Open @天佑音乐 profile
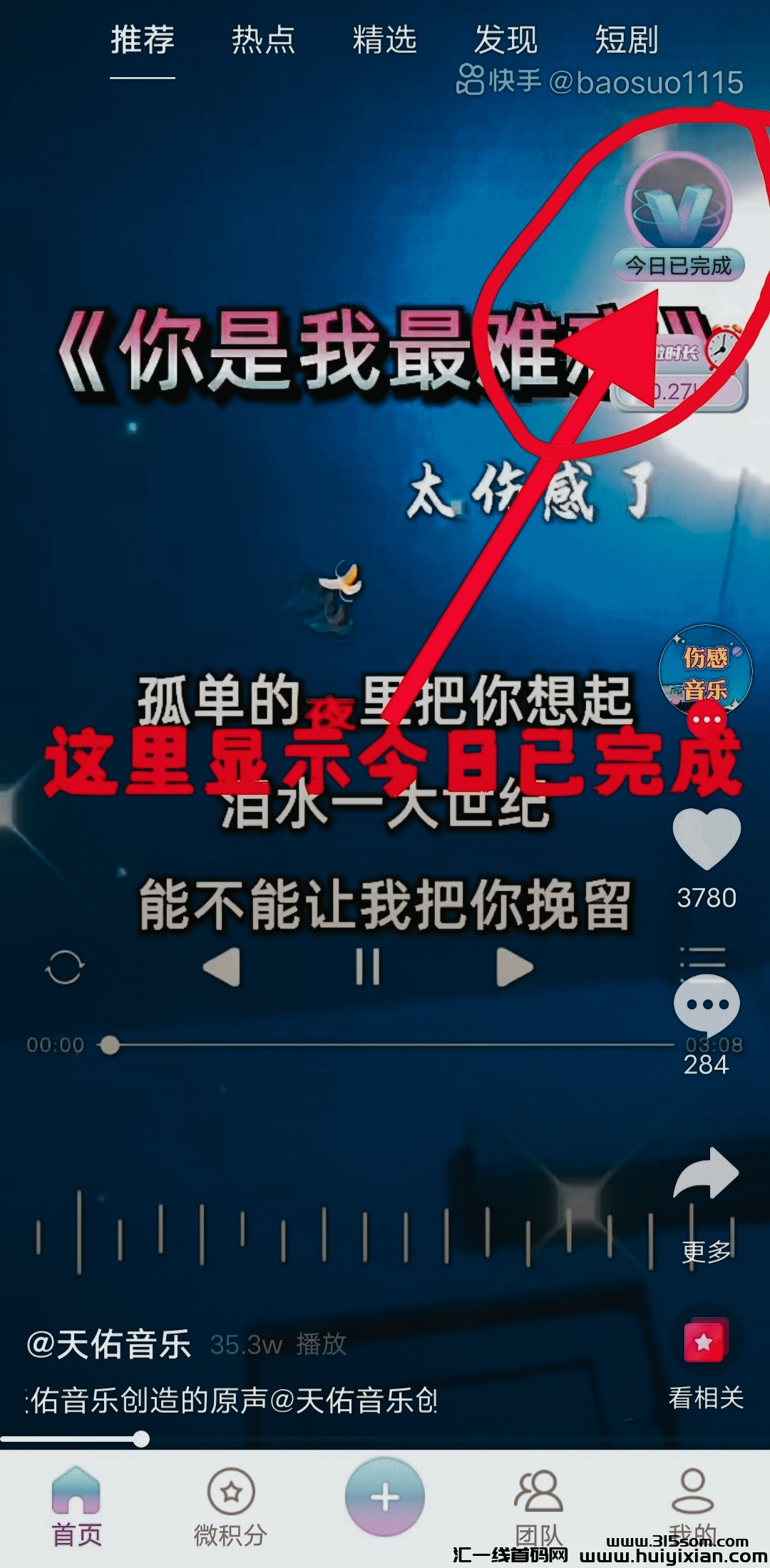770x1568 pixels. coord(108,1344)
